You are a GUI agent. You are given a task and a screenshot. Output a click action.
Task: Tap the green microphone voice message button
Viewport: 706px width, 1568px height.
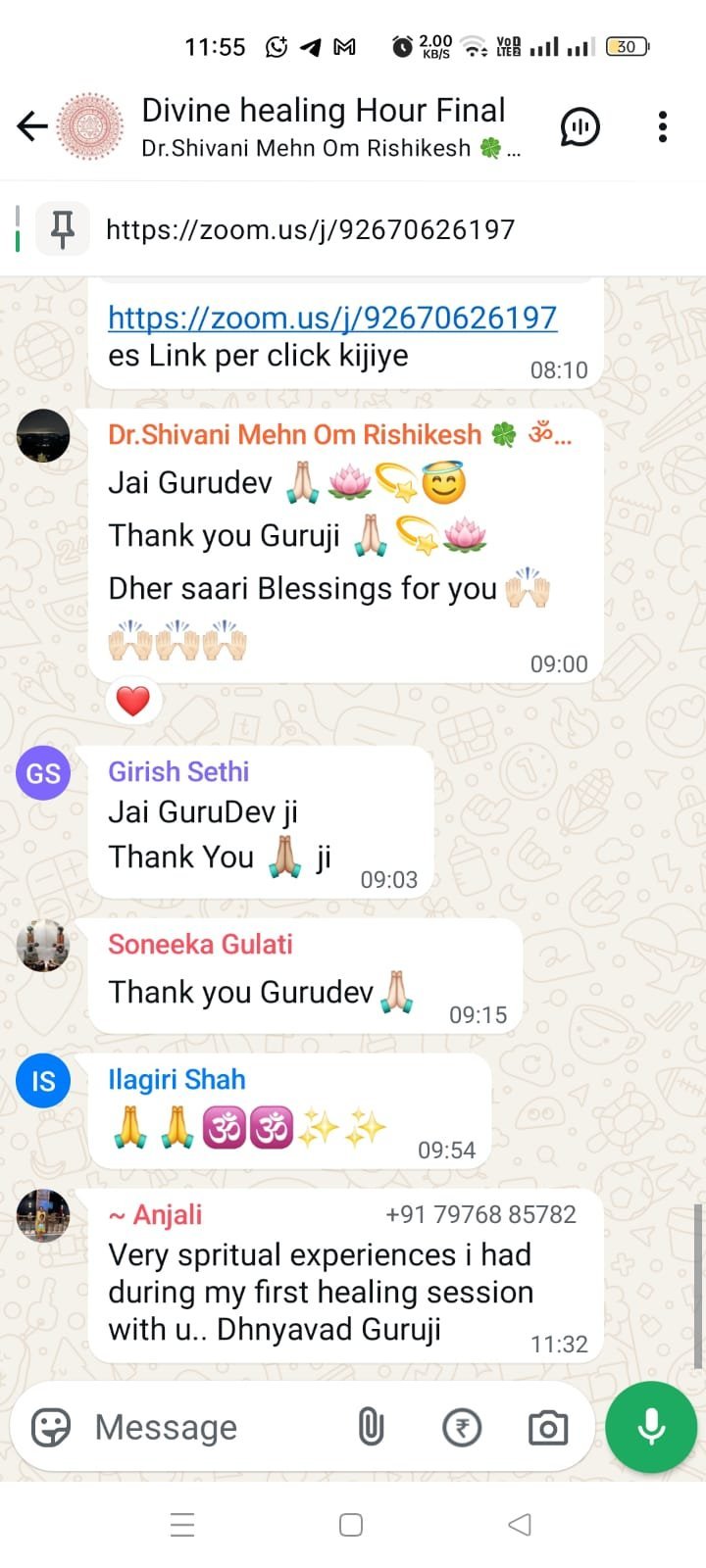pos(651,1428)
